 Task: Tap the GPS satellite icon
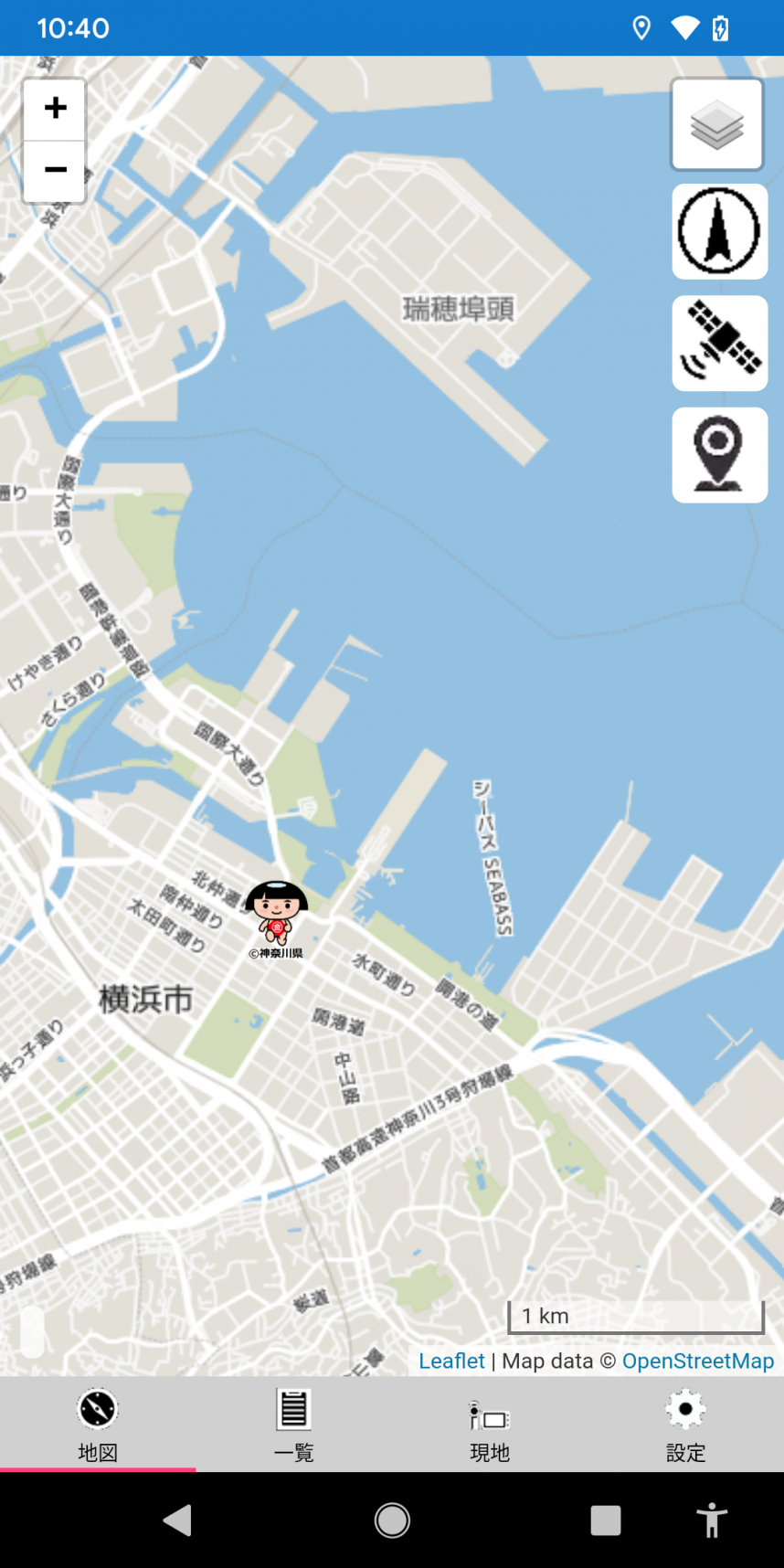click(x=719, y=344)
